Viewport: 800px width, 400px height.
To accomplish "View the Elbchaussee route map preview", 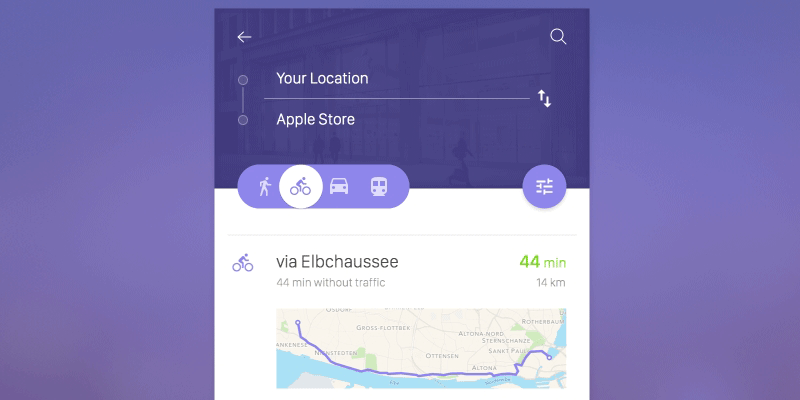I will point(420,348).
